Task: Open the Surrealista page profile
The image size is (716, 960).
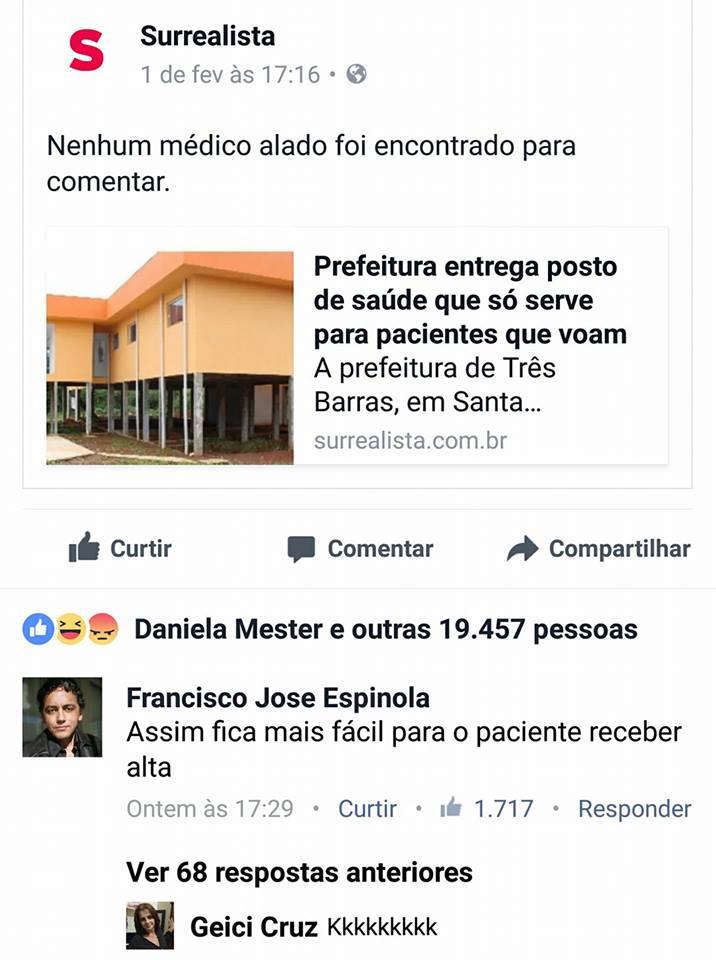Action: 207,37
